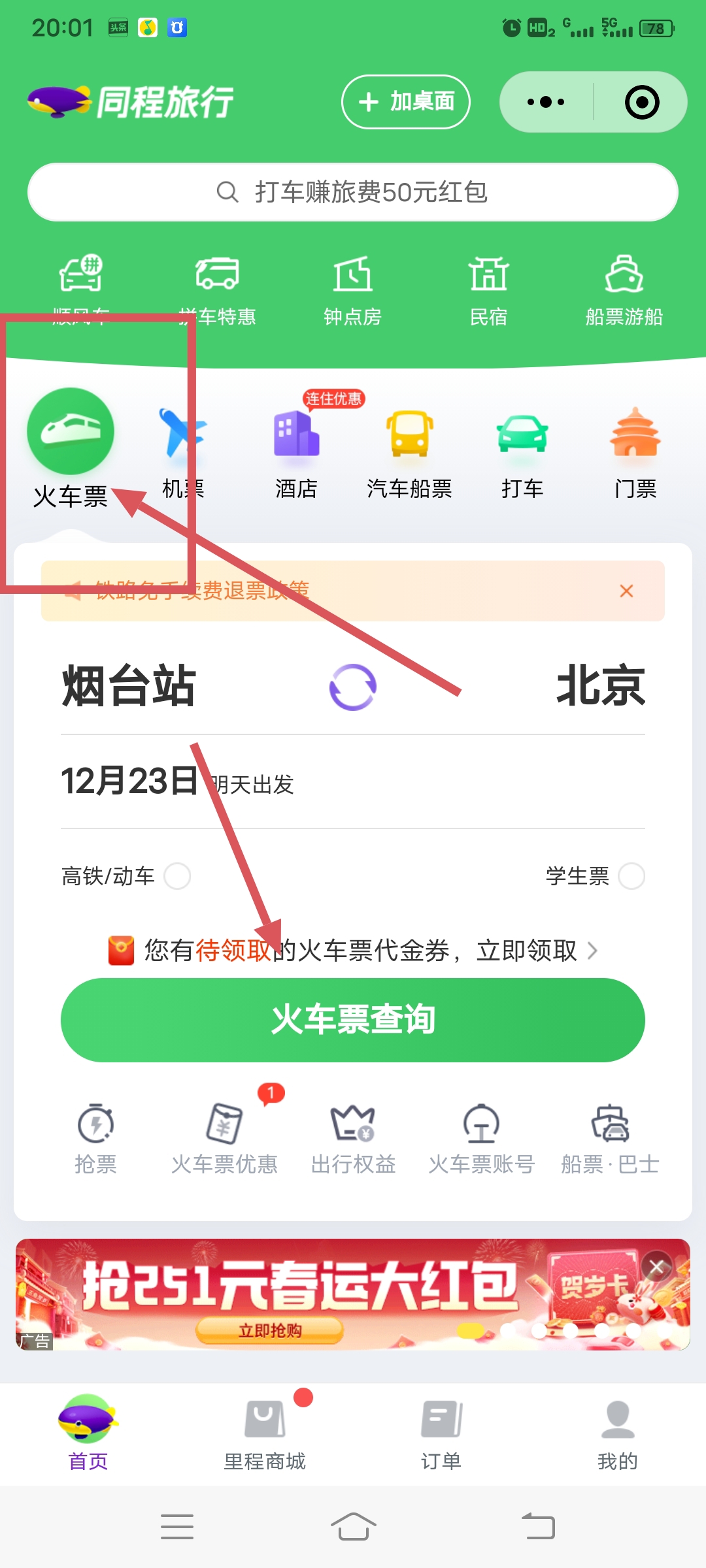Select the 打车 ride-hailing category
This screenshot has height=1568, width=706.
point(522,451)
